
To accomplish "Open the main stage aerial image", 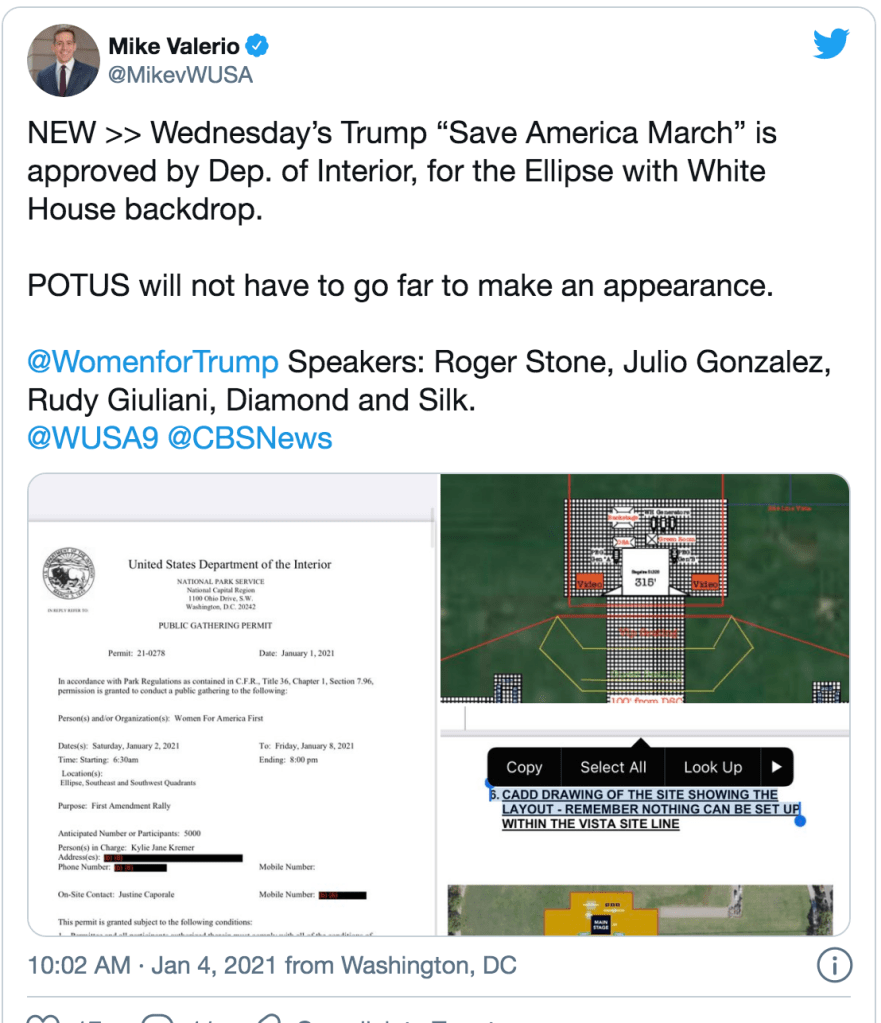I will pyautogui.click(x=645, y=910).
